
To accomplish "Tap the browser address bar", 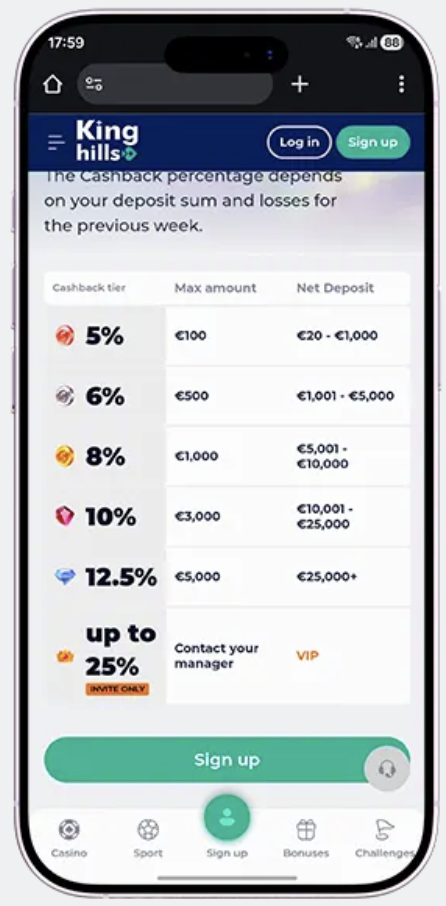I will pos(175,84).
